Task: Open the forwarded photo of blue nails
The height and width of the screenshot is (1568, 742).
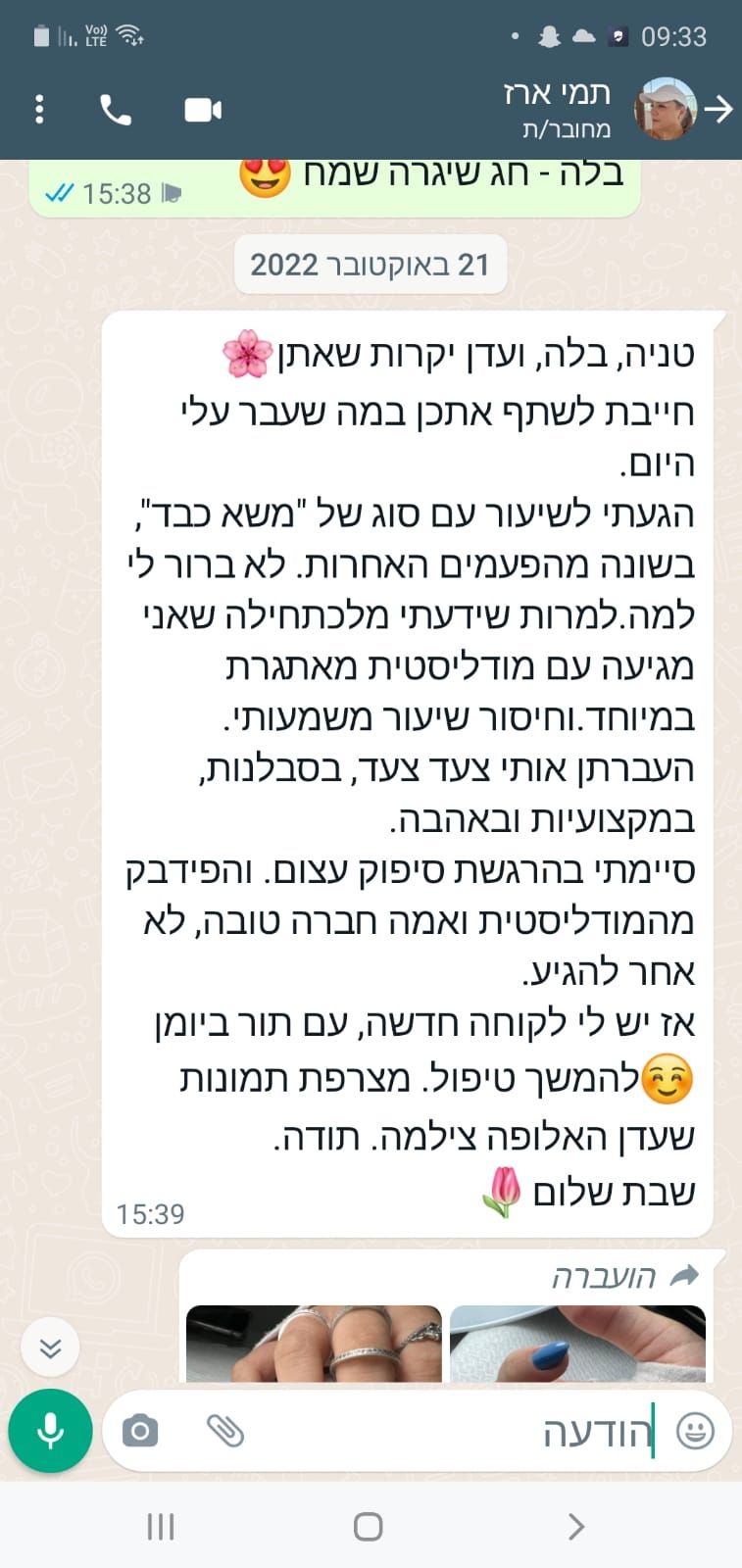Action: tap(577, 1345)
